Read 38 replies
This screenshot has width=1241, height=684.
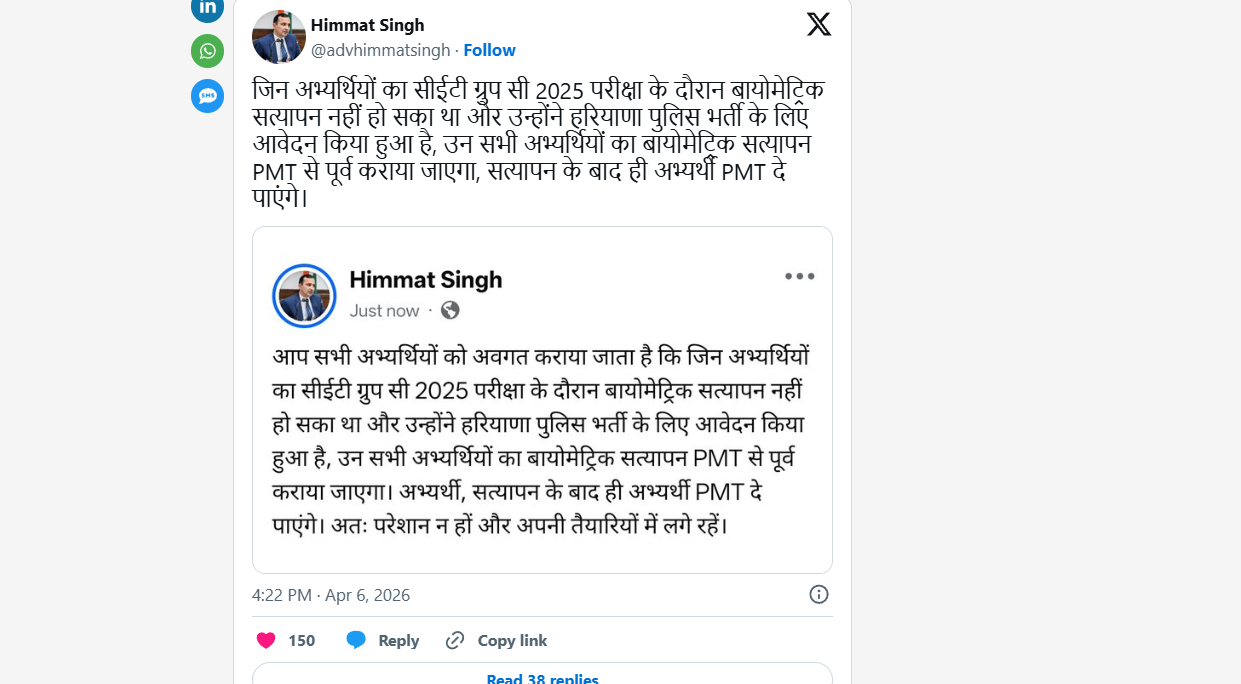[542, 677]
